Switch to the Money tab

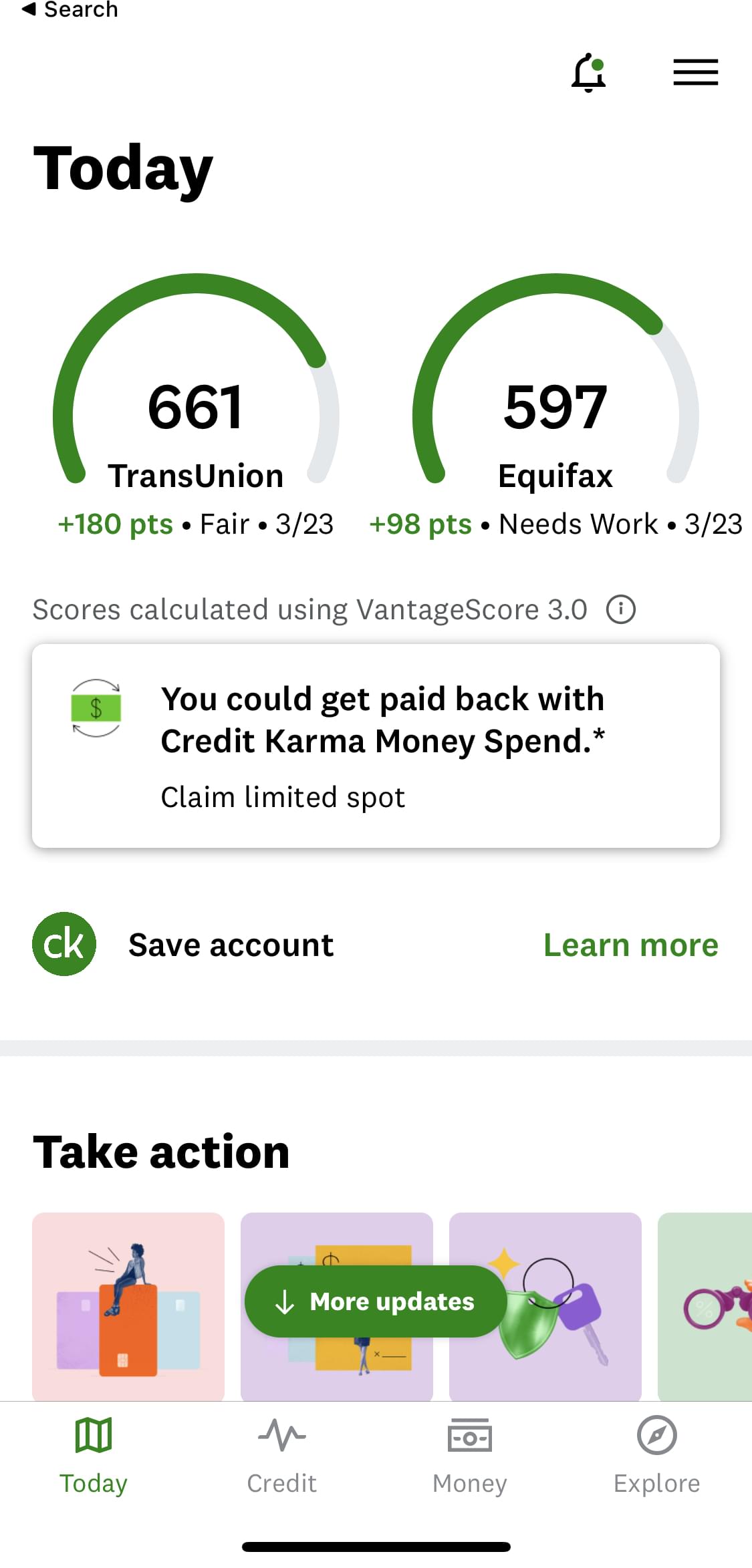point(469,1455)
